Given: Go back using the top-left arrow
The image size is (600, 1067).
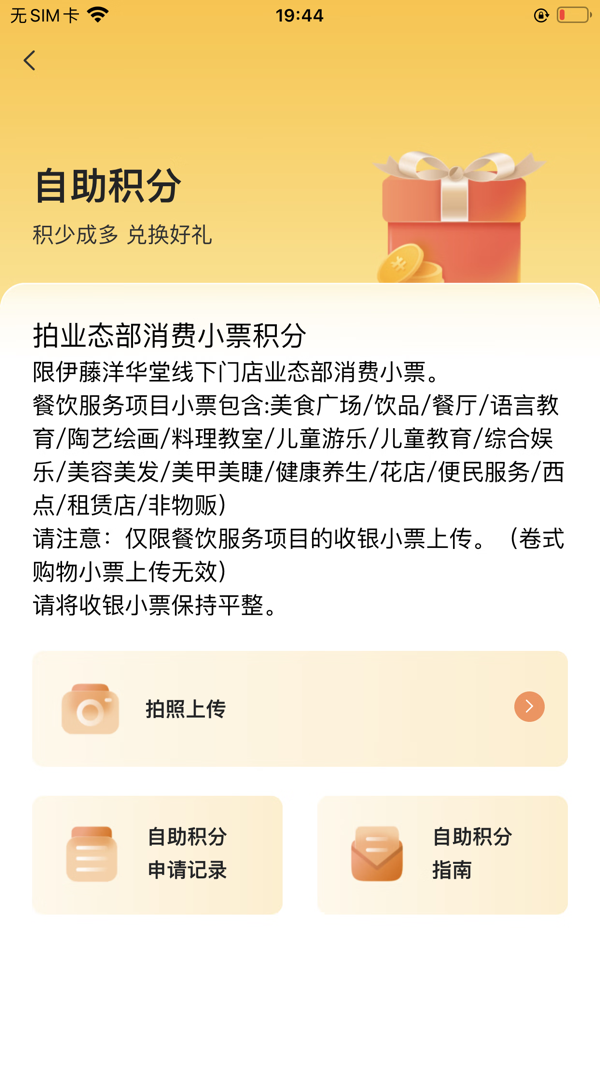Looking at the screenshot, I should 30,61.
